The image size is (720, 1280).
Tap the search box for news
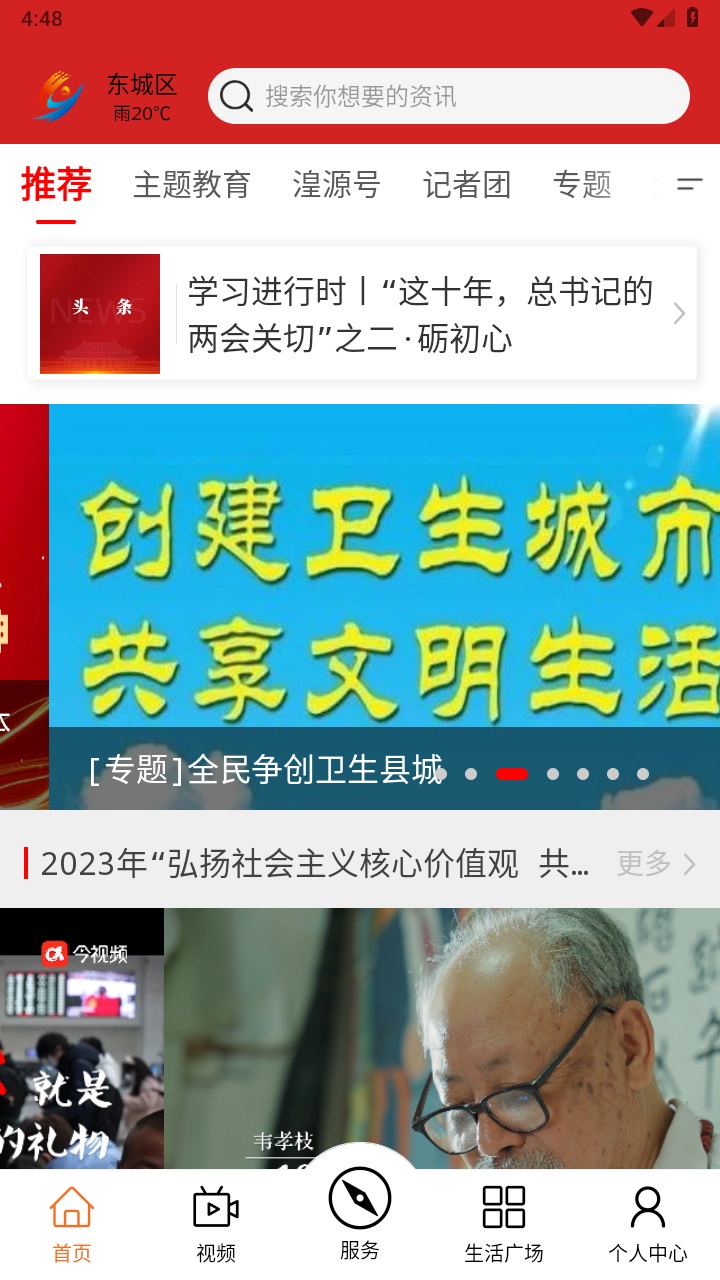(x=448, y=96)
